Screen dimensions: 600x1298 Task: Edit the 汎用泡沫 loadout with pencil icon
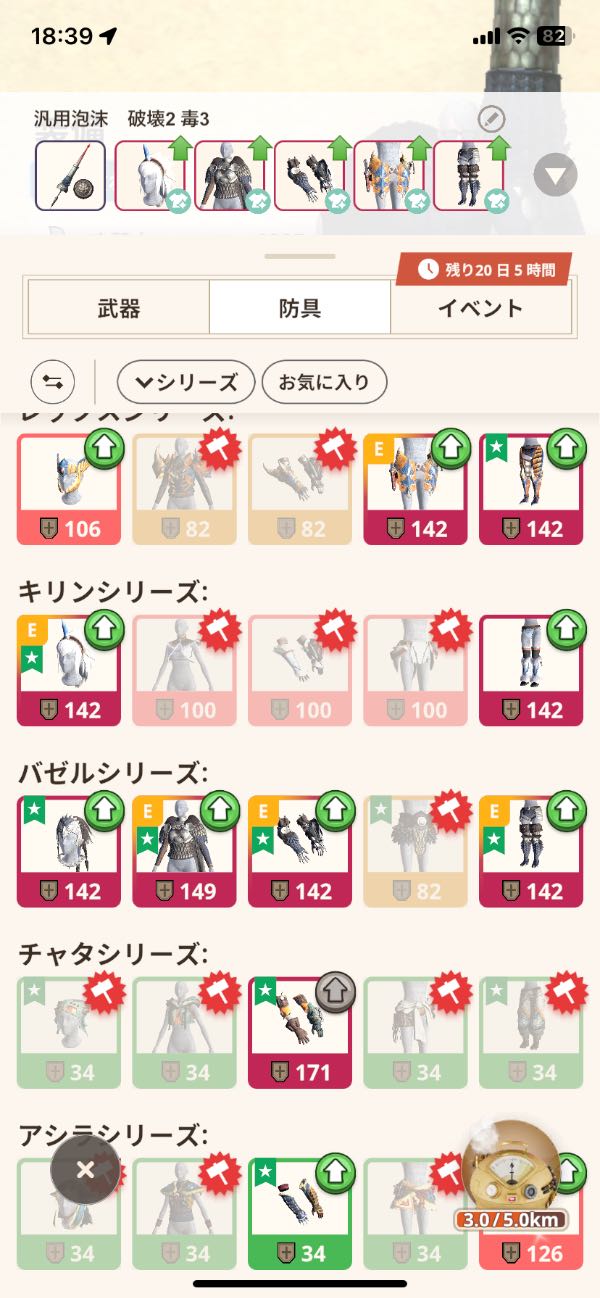(x=490, y=120)
